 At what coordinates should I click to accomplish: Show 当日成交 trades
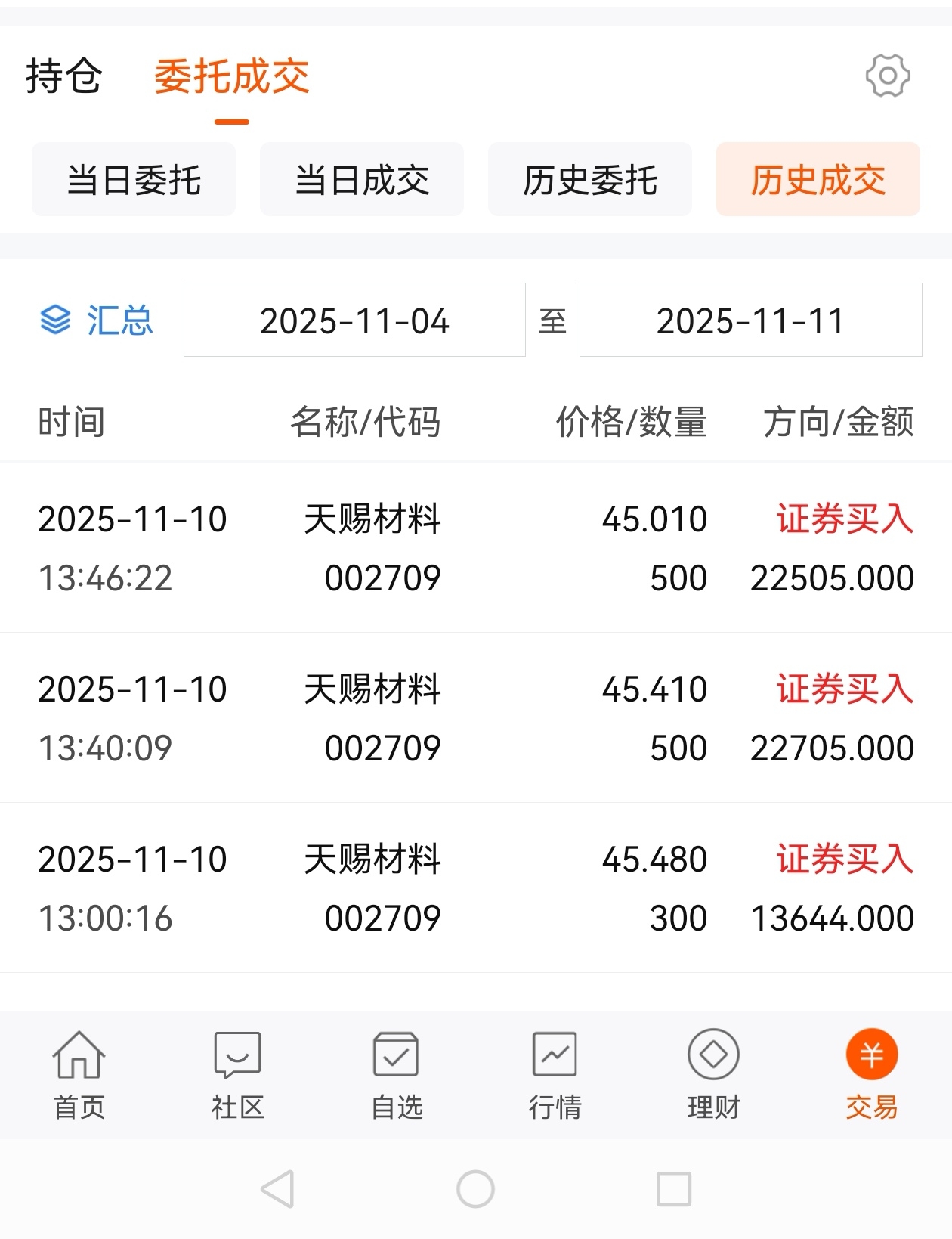click(x=362, y=180)
